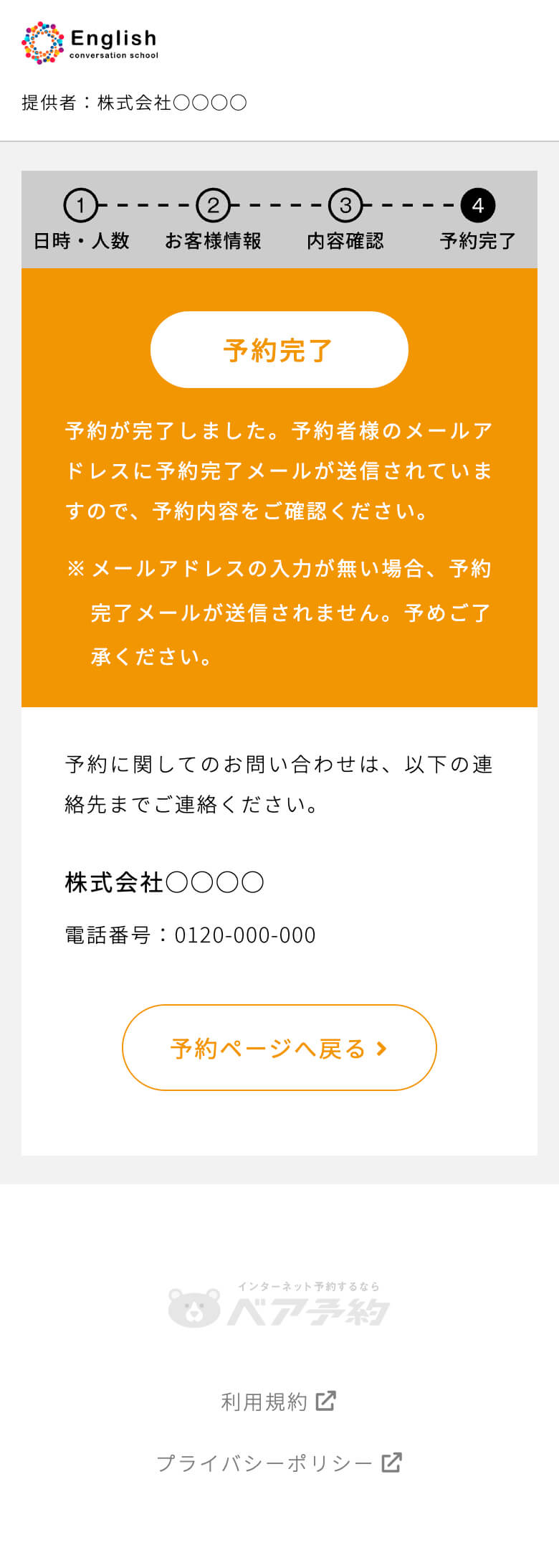The image size is (559, 1568).
Task: Open the プライバシーポリシー page
Action: point(263,1460)
